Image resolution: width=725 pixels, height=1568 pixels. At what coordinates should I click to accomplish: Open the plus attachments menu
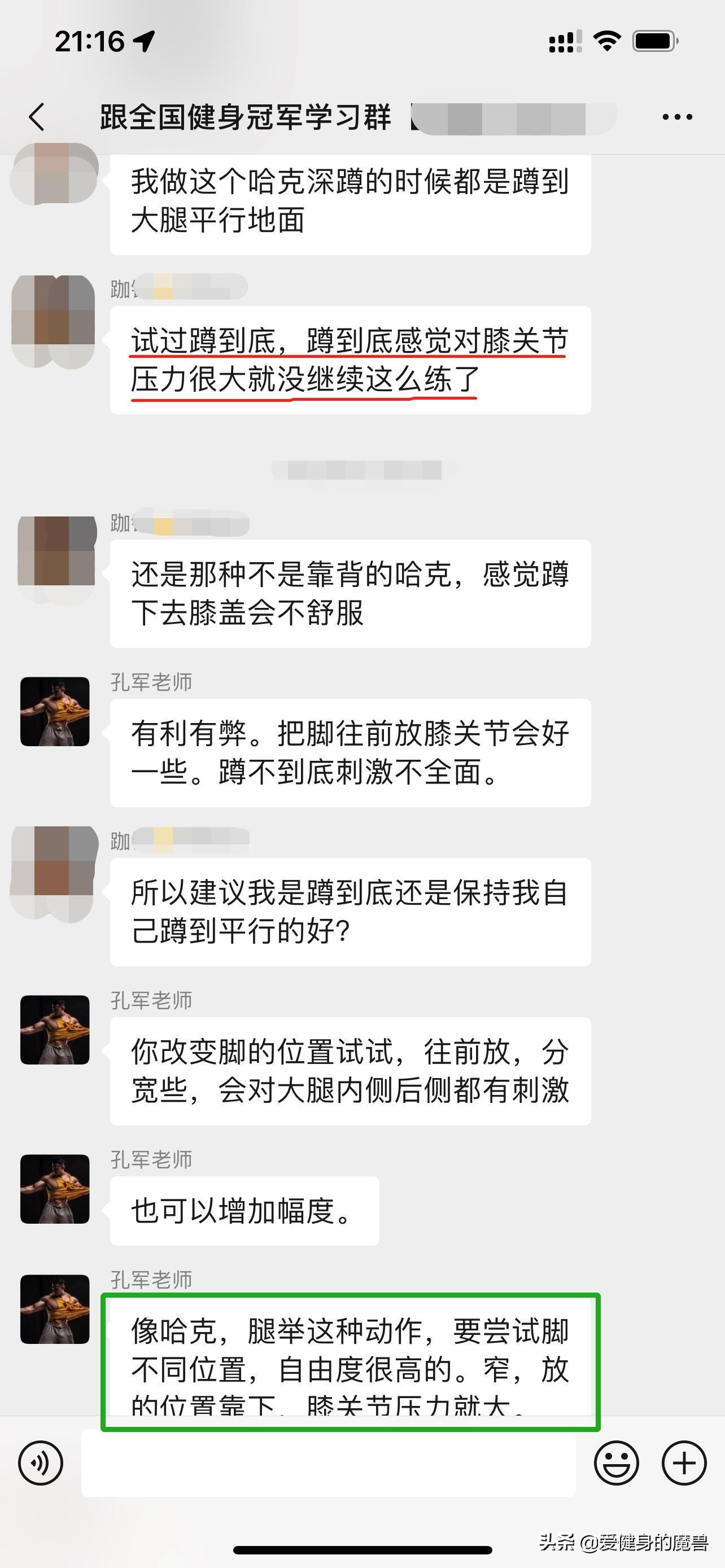pyautogui.click(x=684, y=1462)
